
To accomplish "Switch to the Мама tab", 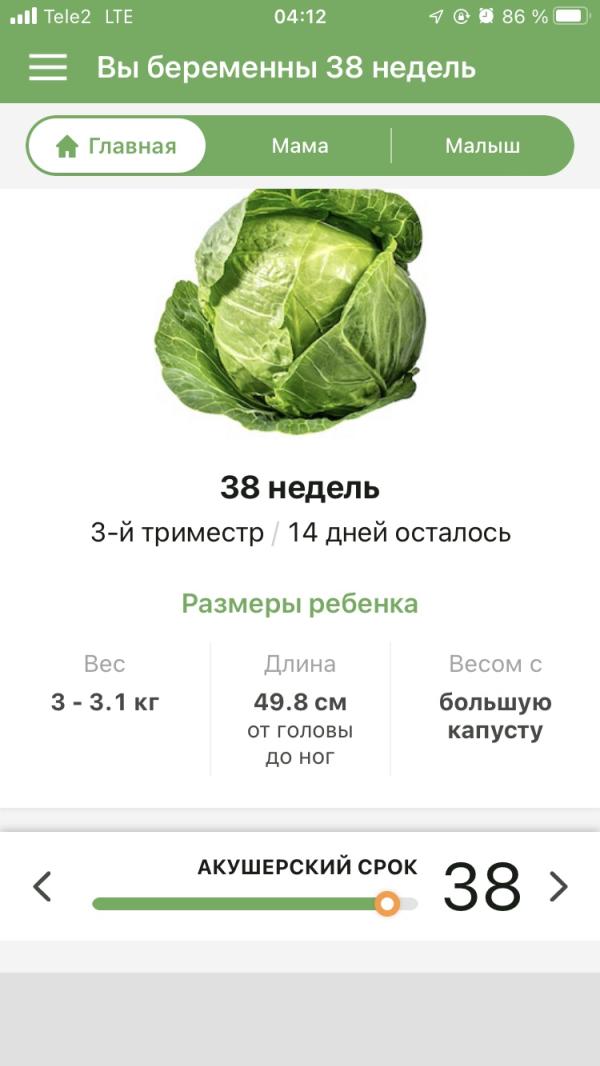I will click(x=299, y=146).
